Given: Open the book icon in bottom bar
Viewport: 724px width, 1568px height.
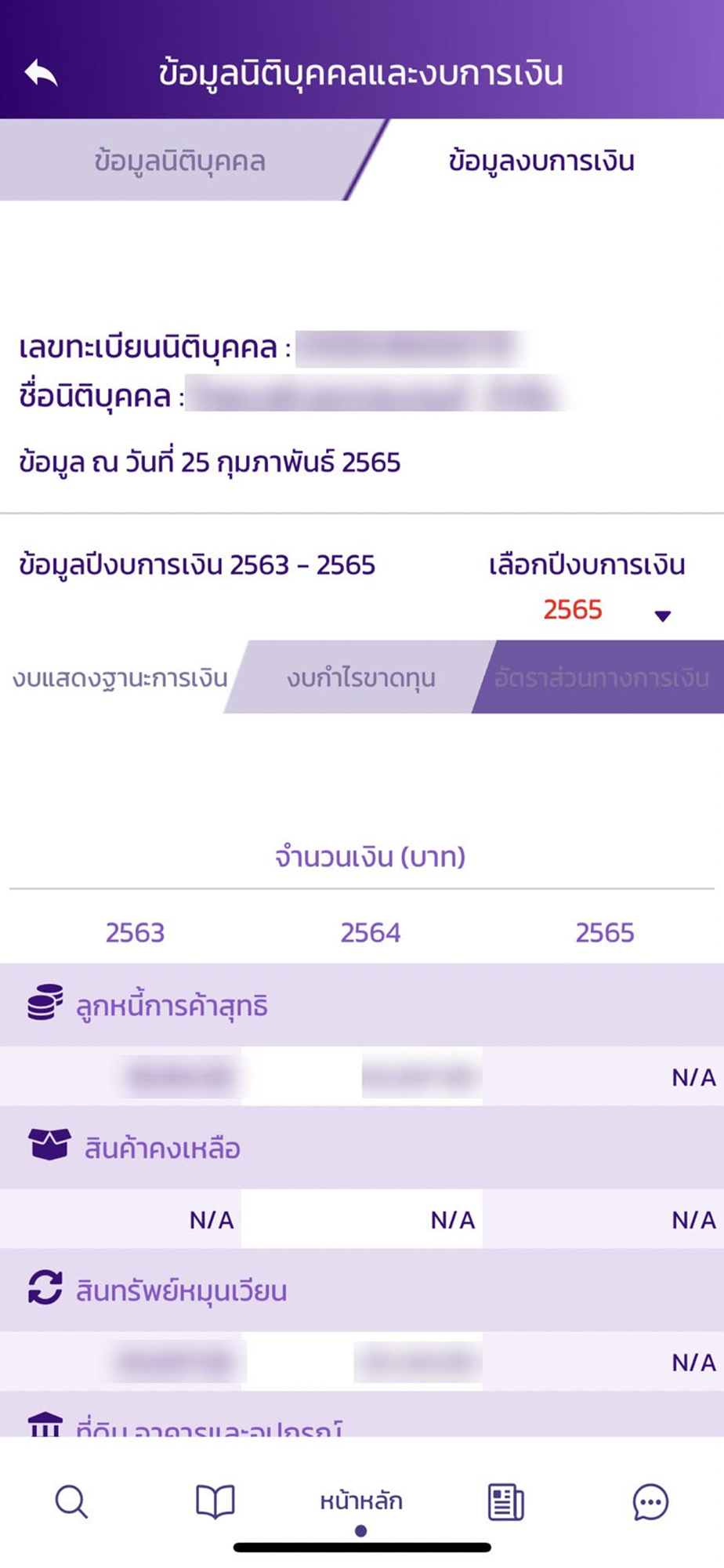Looking at the screenshot, I should pos(215,1502).
